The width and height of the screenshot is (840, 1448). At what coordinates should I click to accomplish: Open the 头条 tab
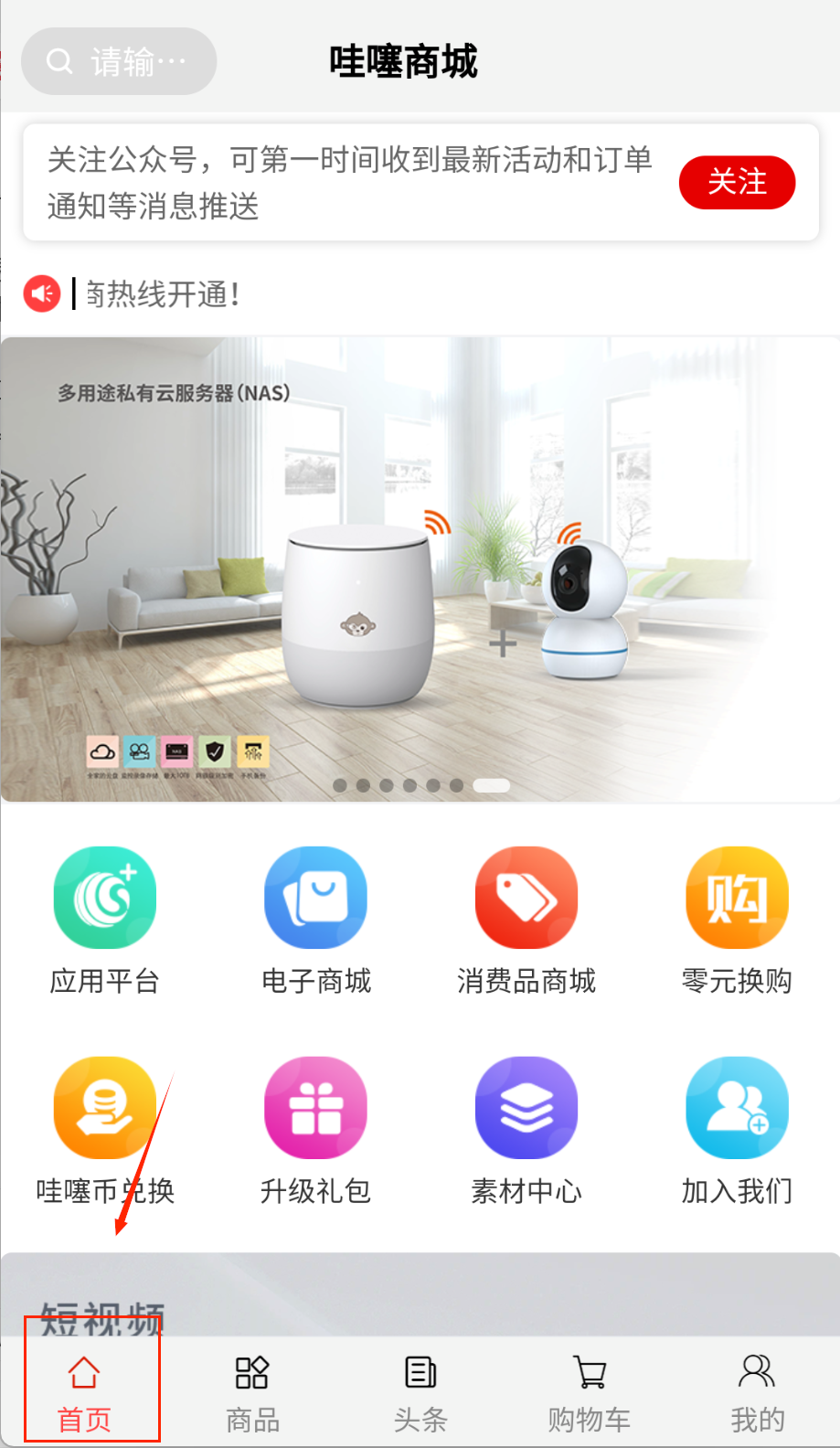tap(420, 1391)
